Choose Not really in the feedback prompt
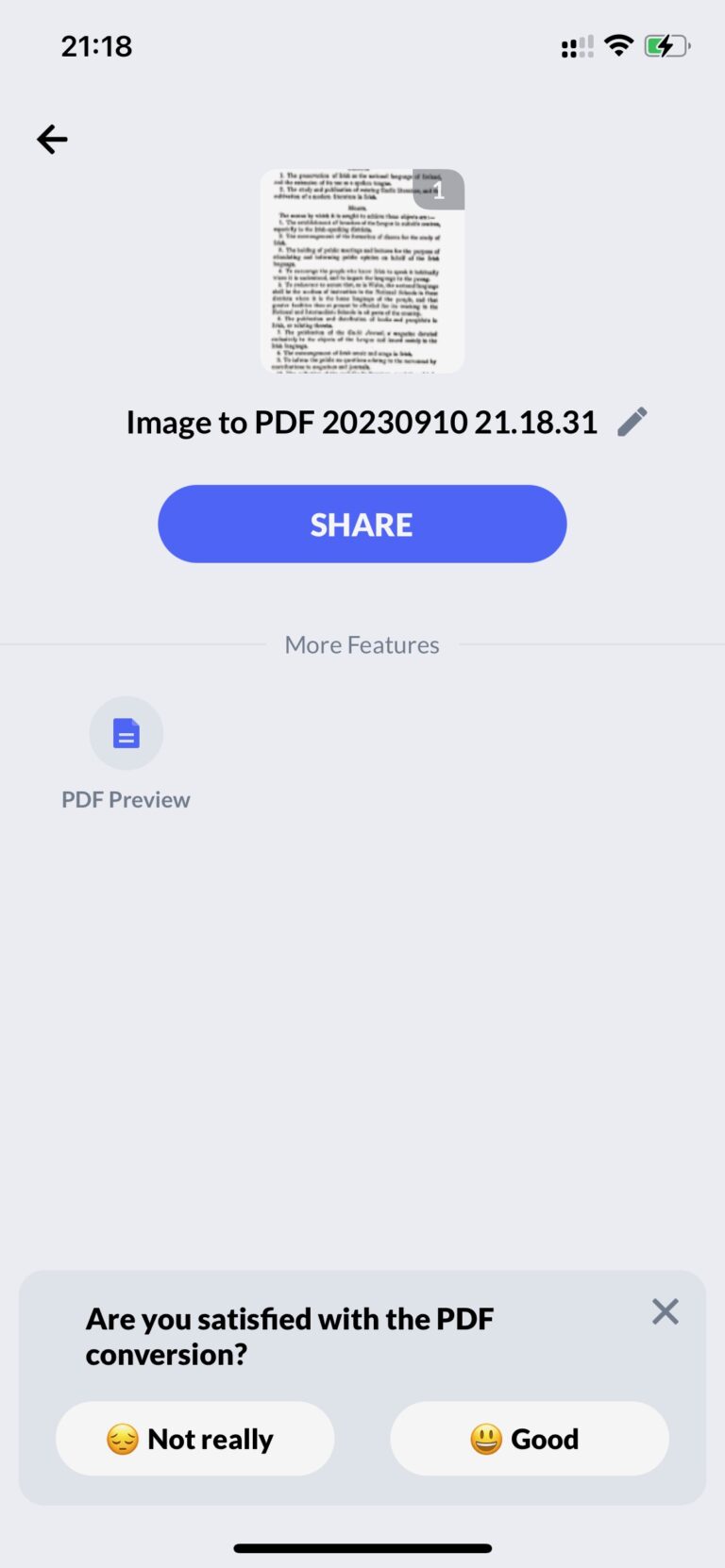This screenshot has height=1568, width=725. coord(194,1438)
